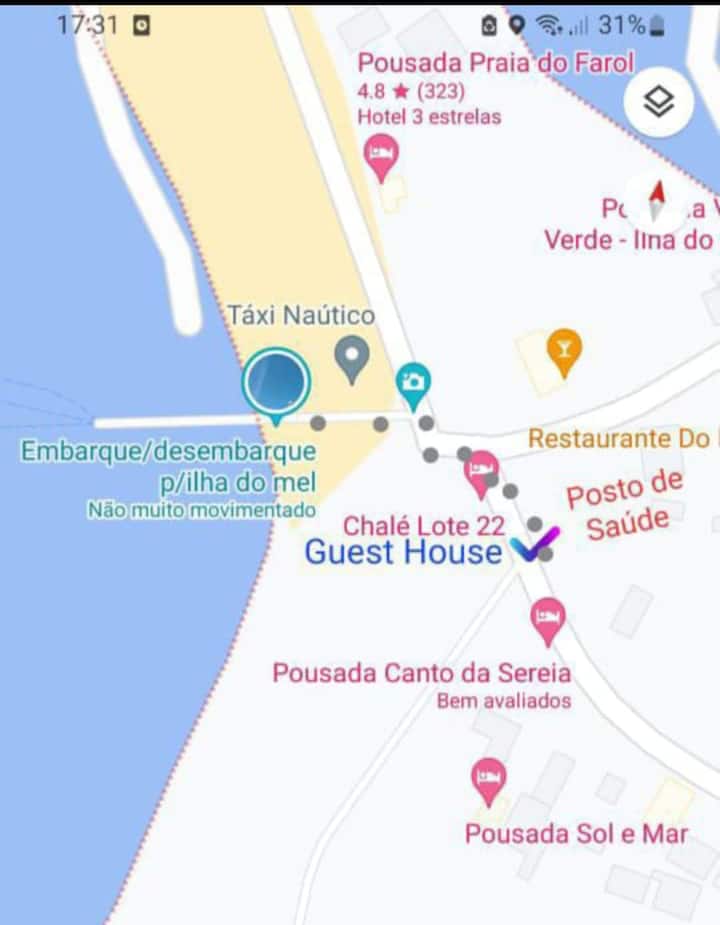Tap the compass to reorient north
This screenshot has height=925, width=720.
(657, 199)
